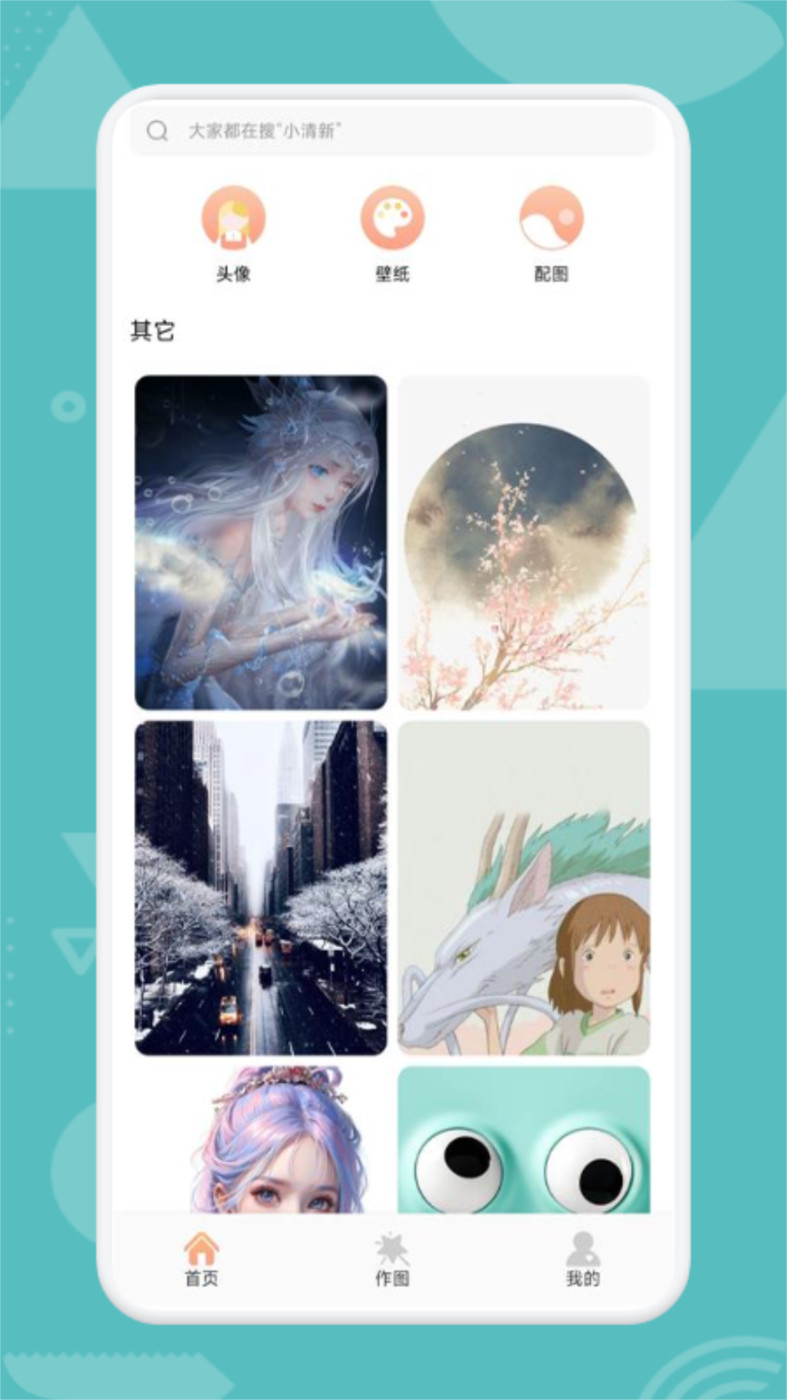Select the 作图 drawing icon in bottom bar

pyautogui.click(x=391, y=1246)
